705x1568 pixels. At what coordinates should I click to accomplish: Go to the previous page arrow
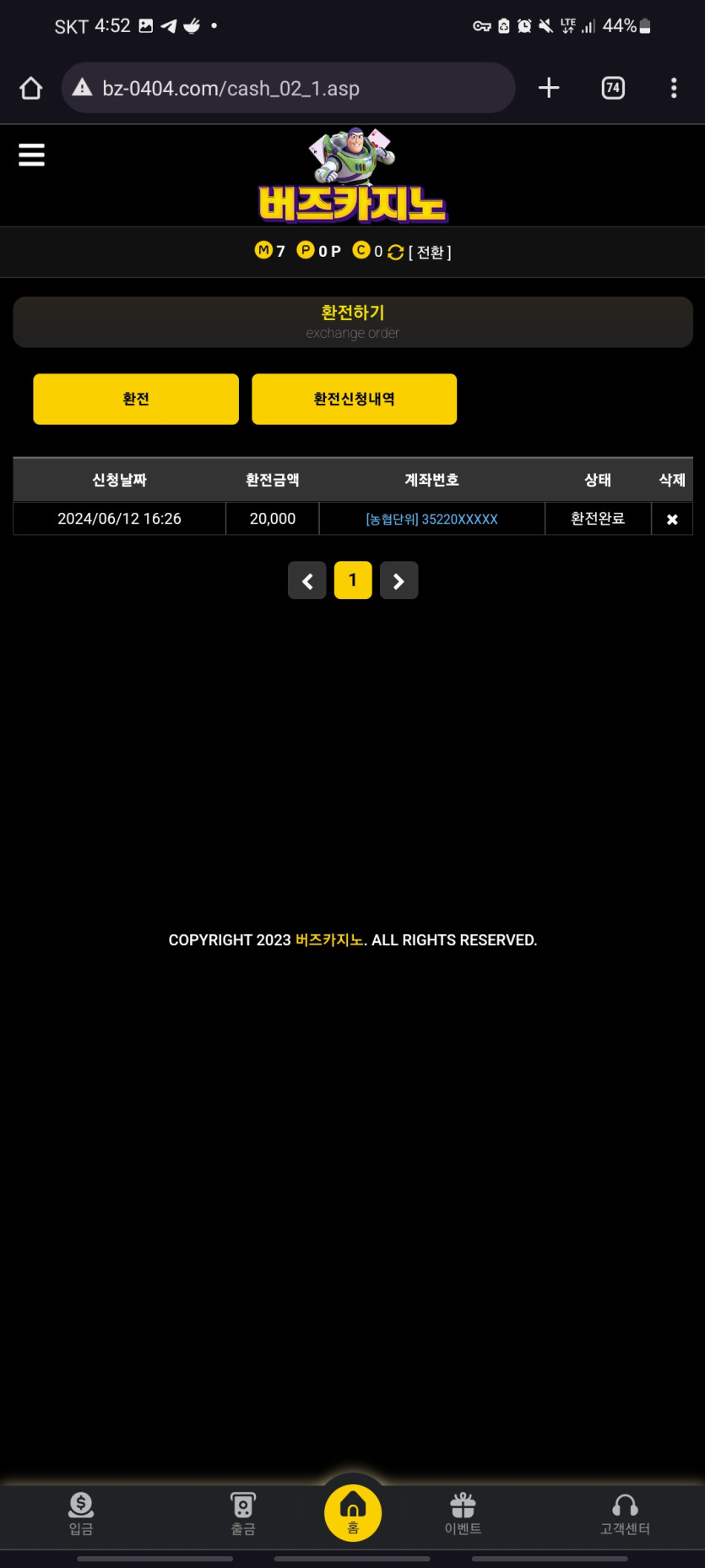point(307,580)
